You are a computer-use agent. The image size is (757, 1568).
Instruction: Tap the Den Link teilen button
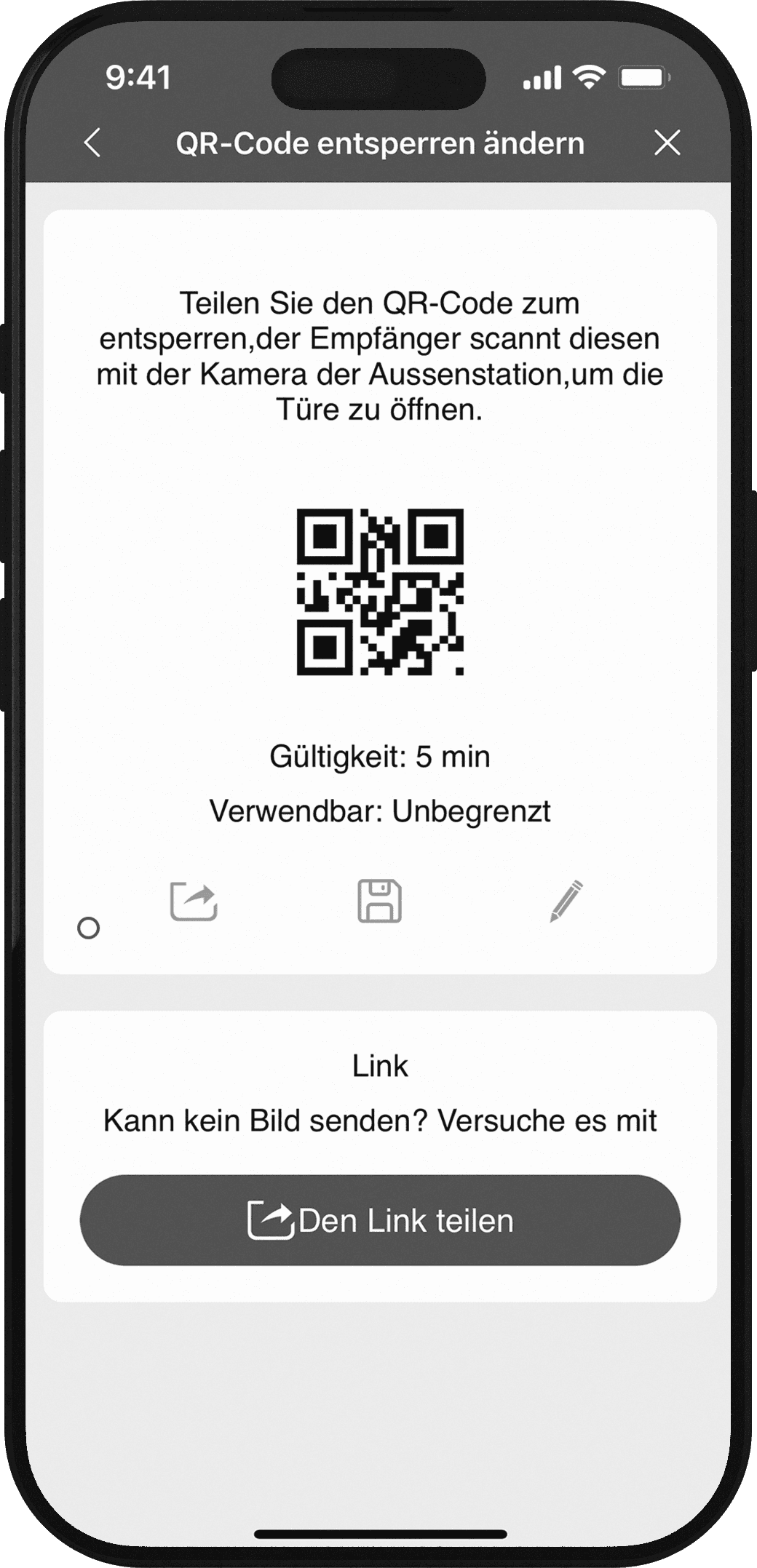380,1220
